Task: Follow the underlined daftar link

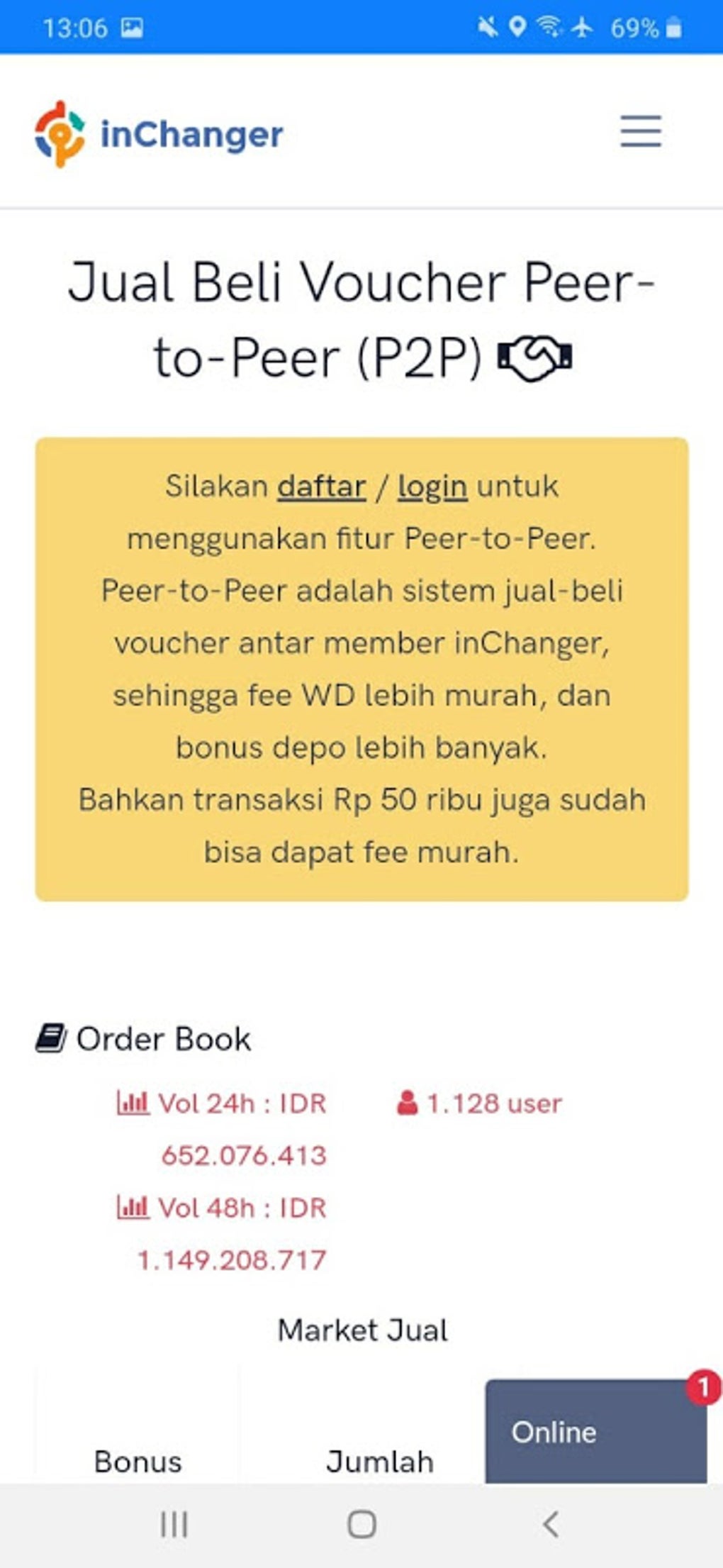Action: click(321, 487)
